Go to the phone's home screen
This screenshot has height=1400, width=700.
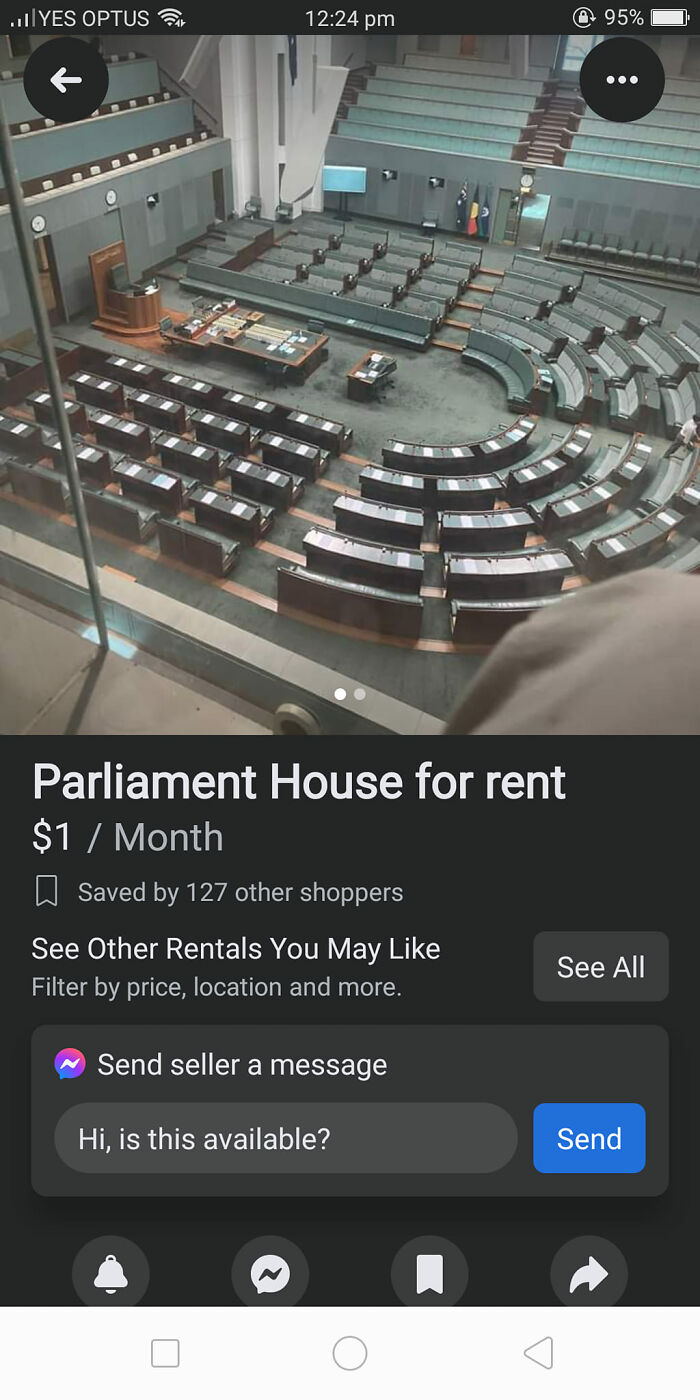(350, 1353)
